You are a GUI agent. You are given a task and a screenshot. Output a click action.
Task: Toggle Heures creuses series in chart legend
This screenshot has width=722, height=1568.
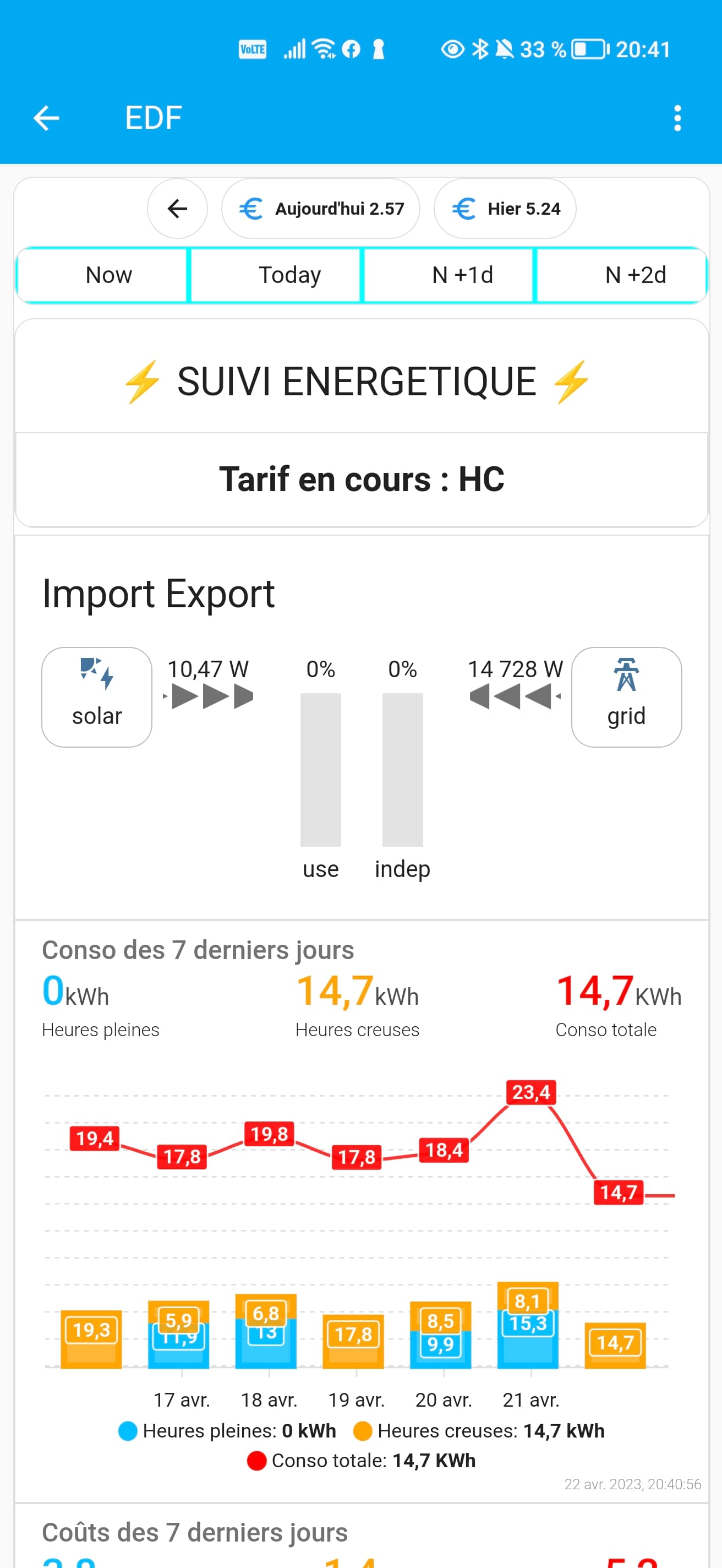point(479,1430)
